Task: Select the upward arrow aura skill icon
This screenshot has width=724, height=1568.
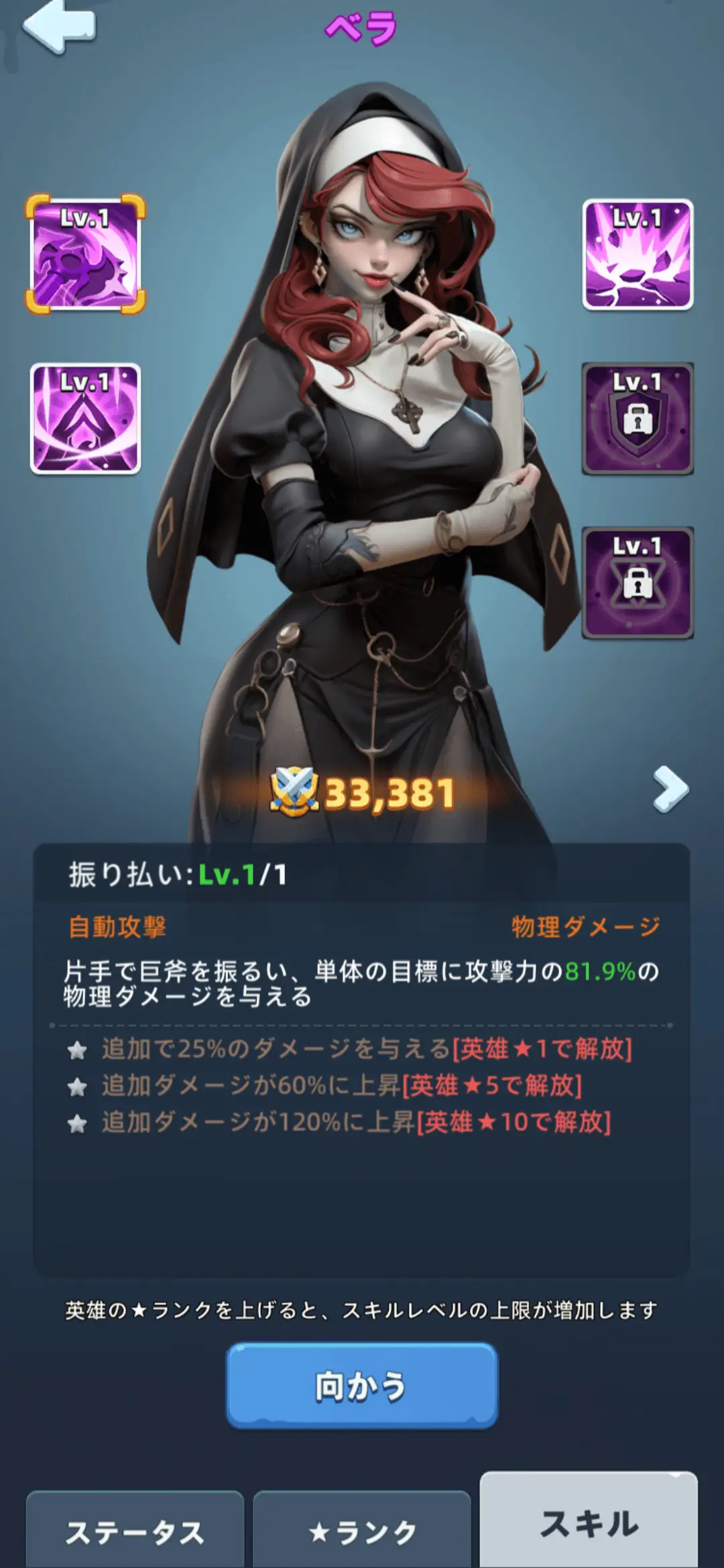Action: coord(86,419)
